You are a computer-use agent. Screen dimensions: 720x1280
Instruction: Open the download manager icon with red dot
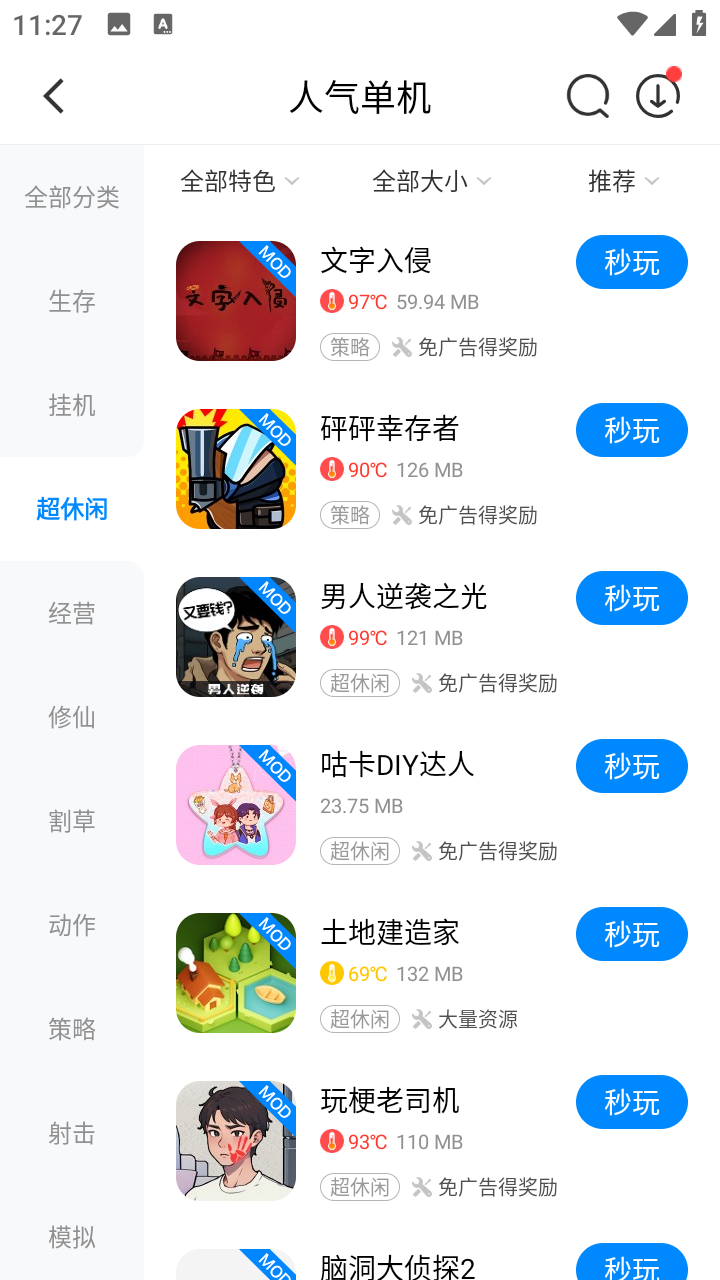(x=657, y=96)
